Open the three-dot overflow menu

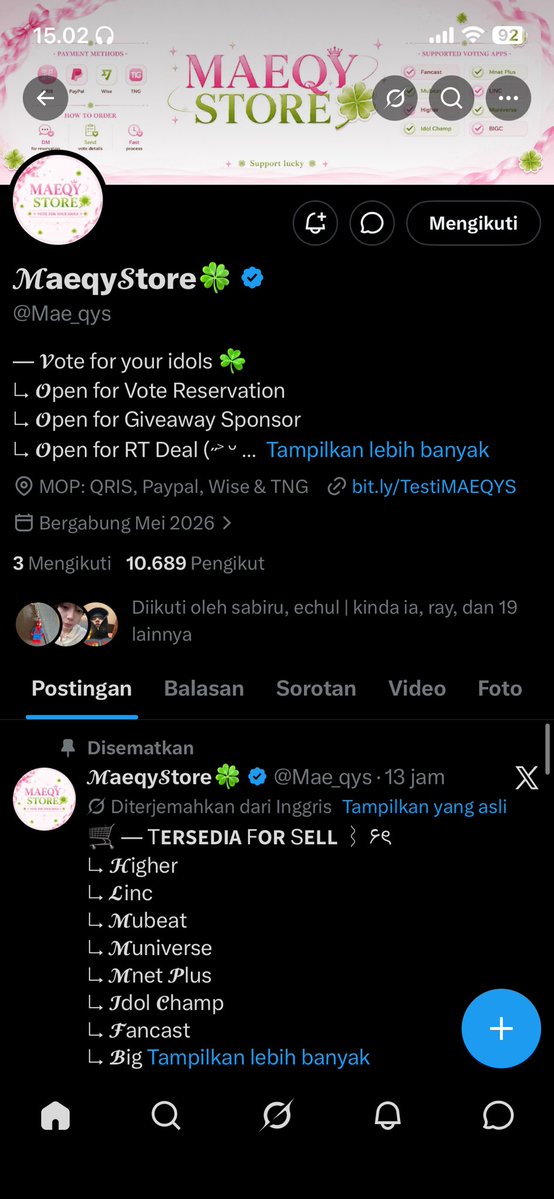508,98
